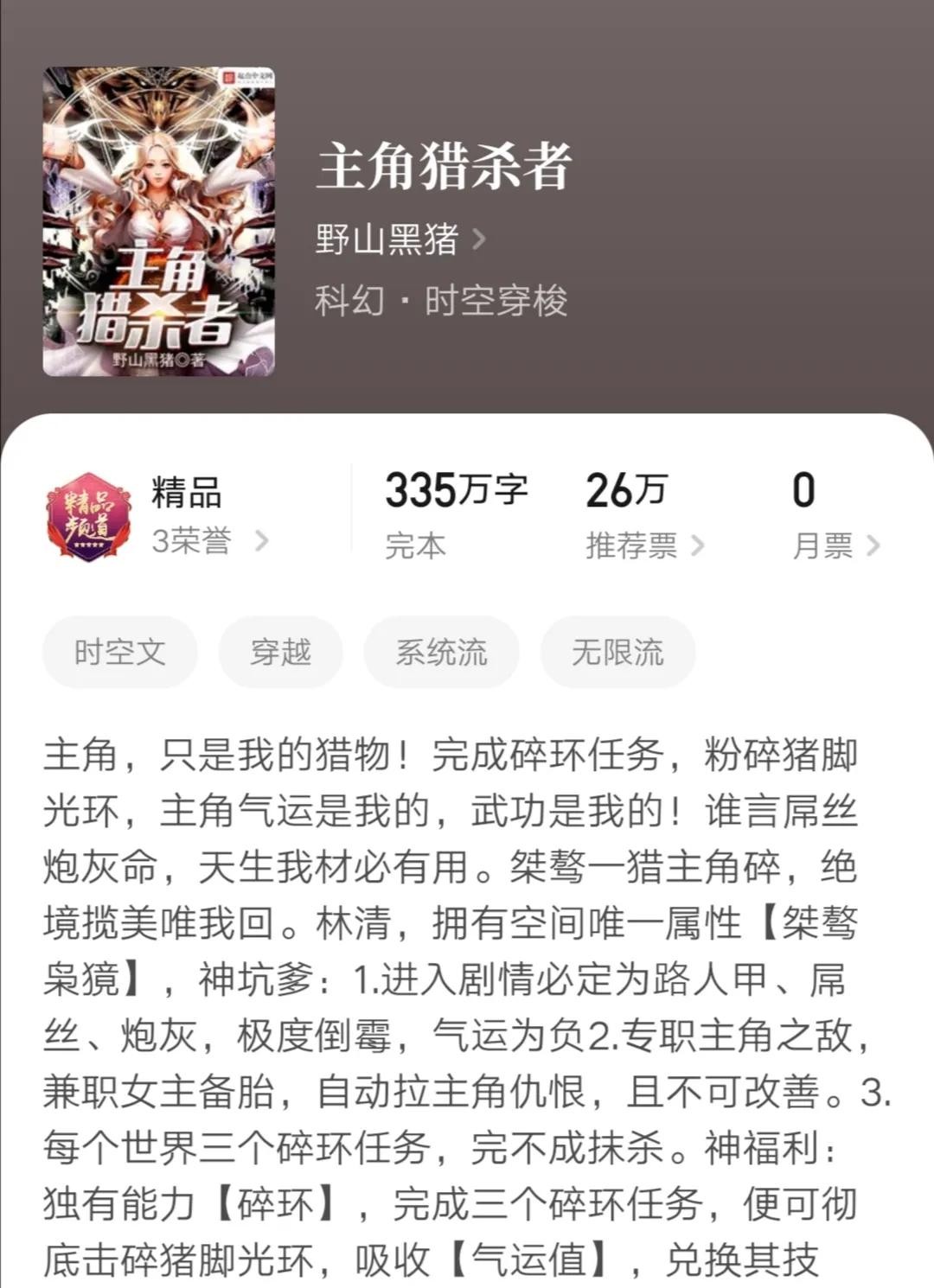
Task: Select the 穿越 tag
Action: [281, 652]
